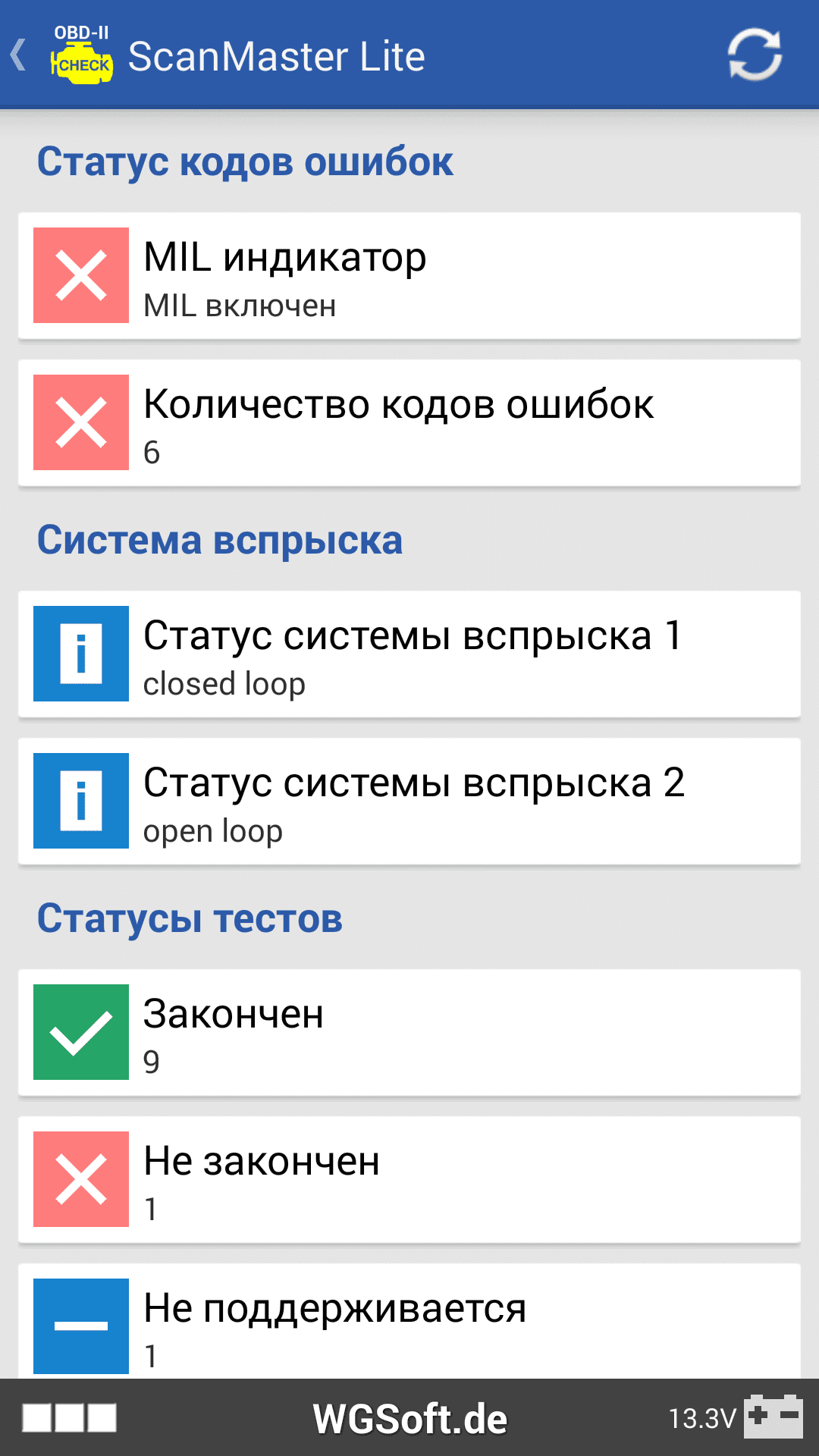Select Статус системы впрыска 1 row
This screenshot has width=819, height=1456.
pyautogui.click(x=409, y=654)
